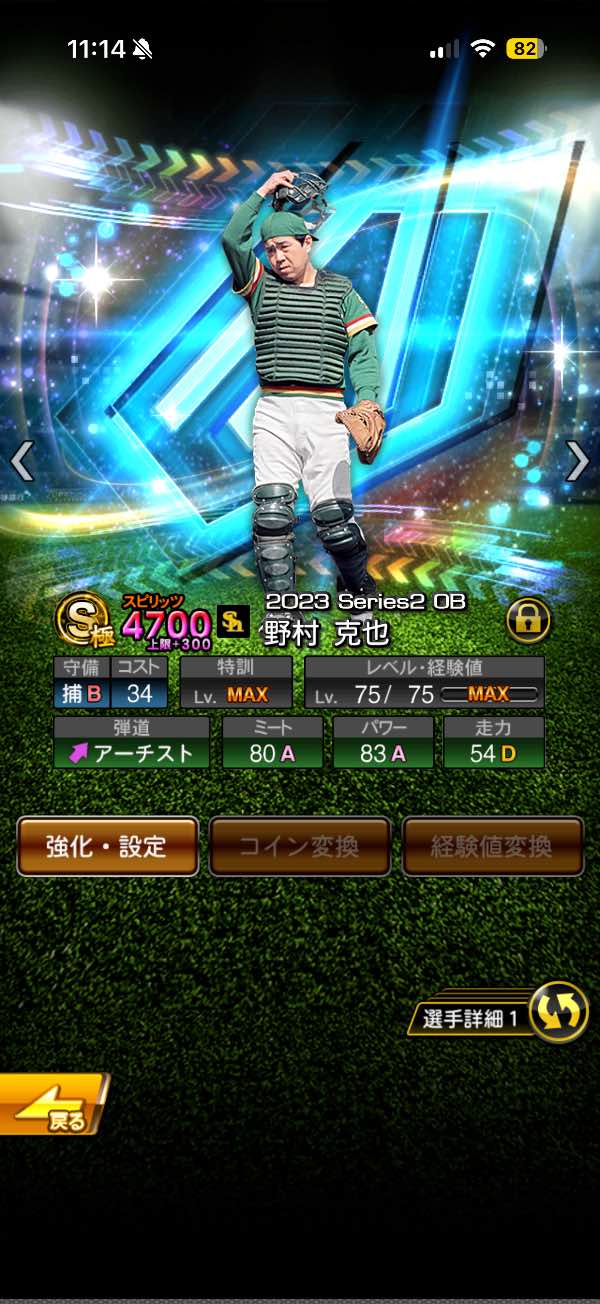Tap the 経験値変換 button
The width and height of the screenshot is (600, 1304).
pos(492,846)
